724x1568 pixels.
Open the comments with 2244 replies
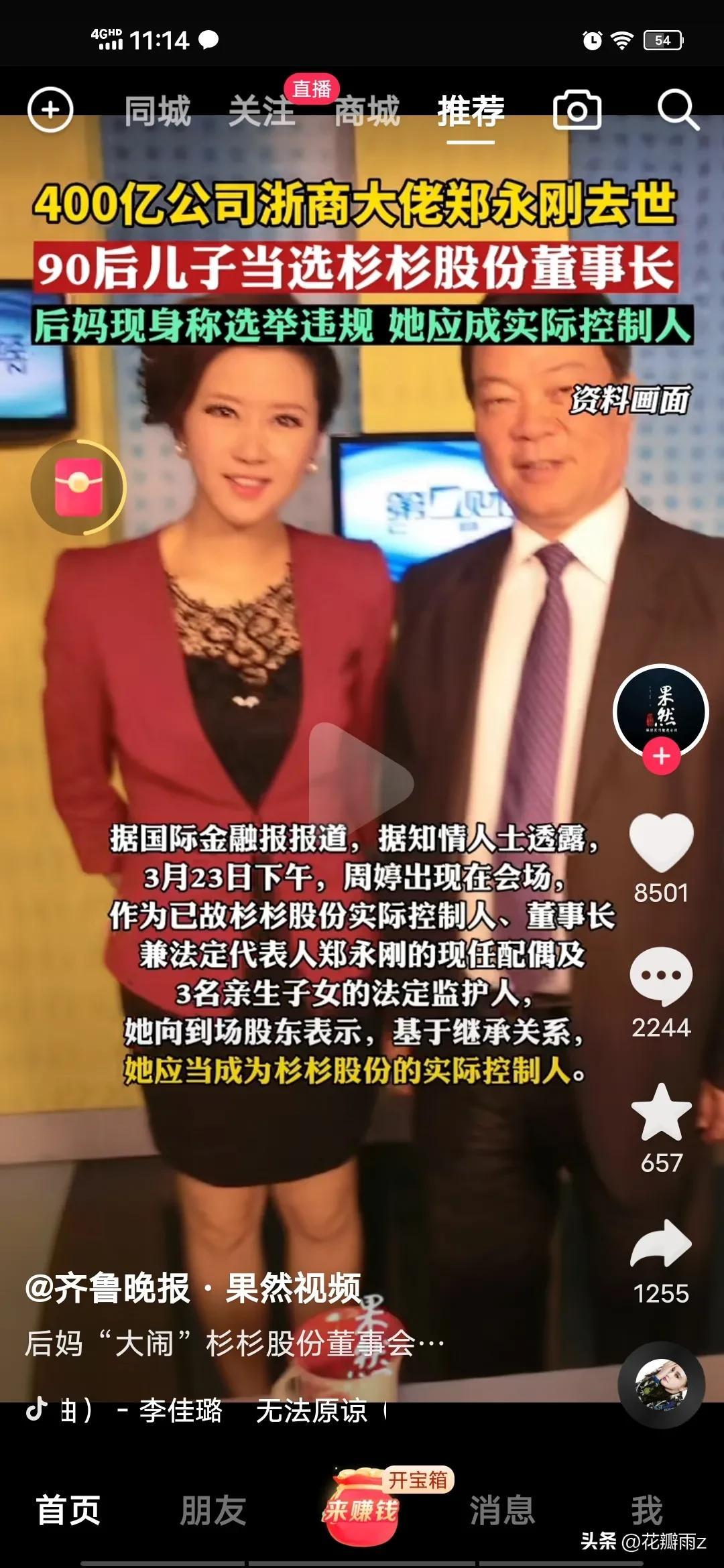coord(661,976)
